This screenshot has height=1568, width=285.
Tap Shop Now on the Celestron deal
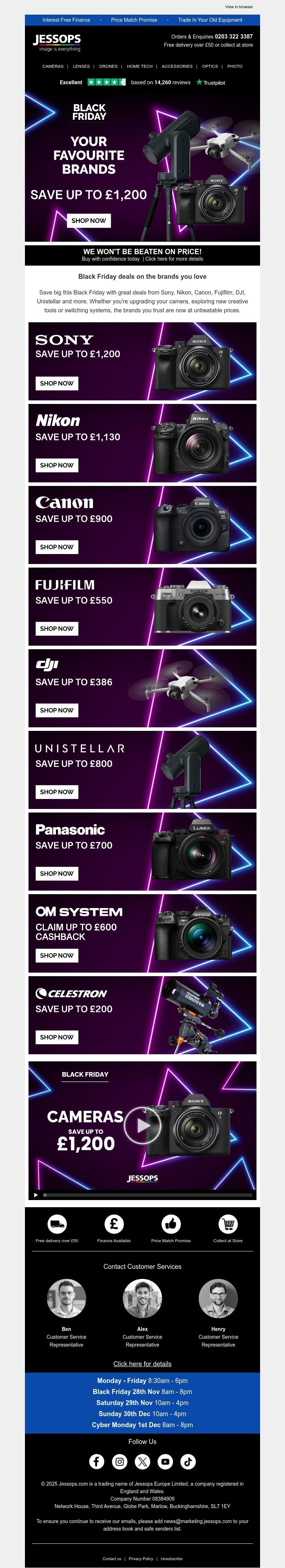pos(57,1037)
